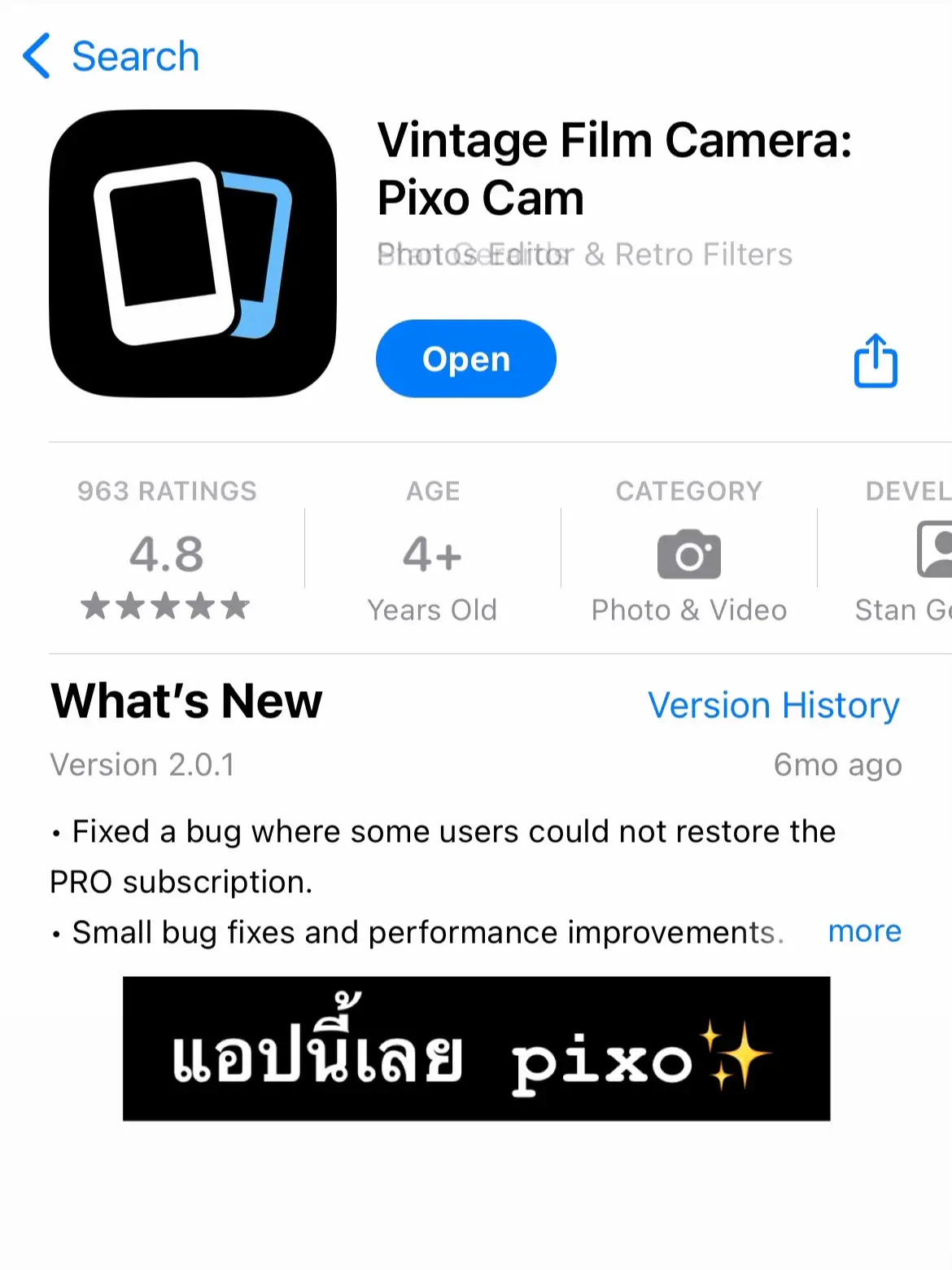Tap the 963 RATINGS score display
952x1270 pixels.
pos(166,554)
